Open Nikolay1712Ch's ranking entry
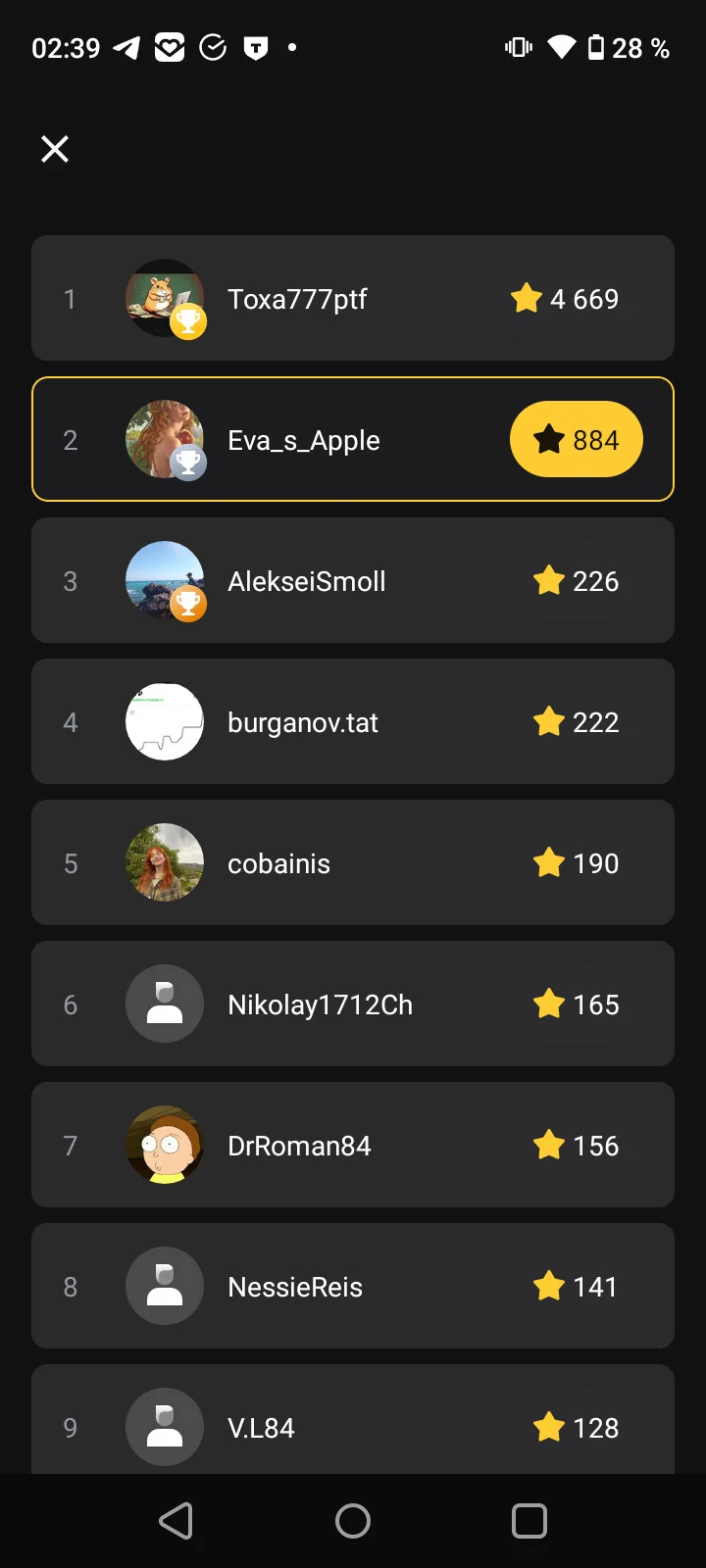 (x=353, y=1004)
